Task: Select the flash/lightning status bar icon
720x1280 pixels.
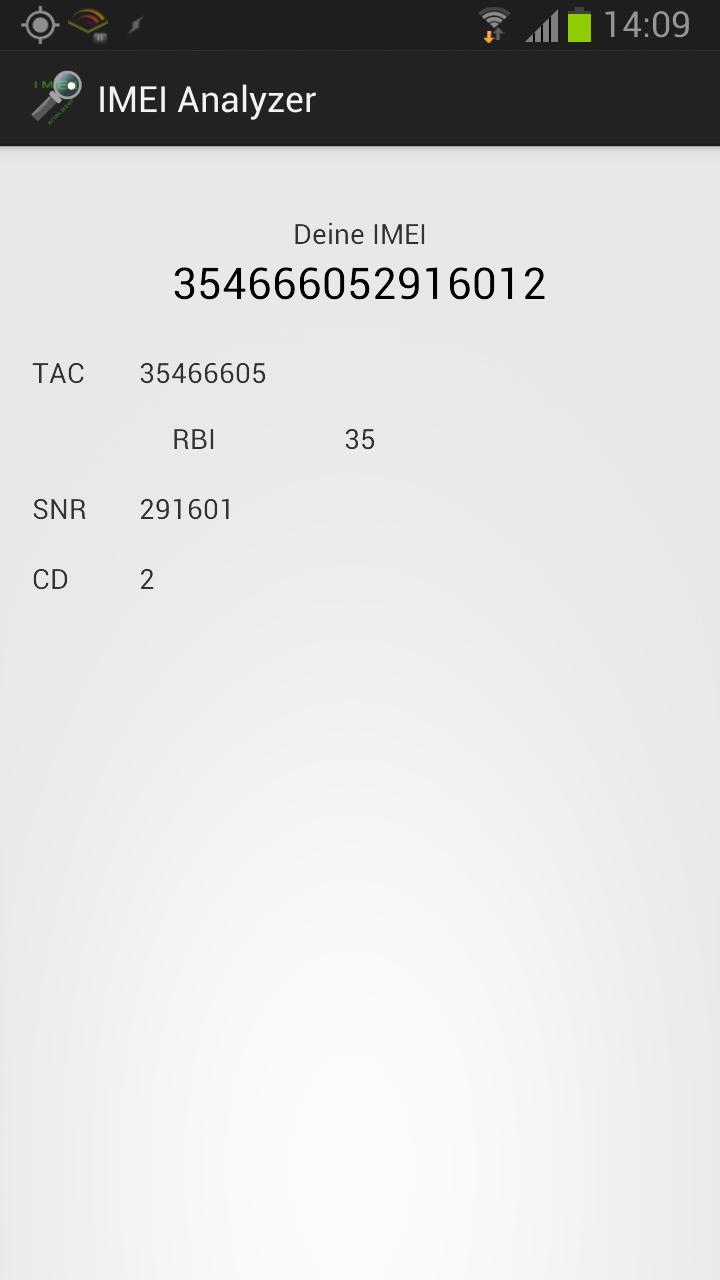Action: click(135, 24)
